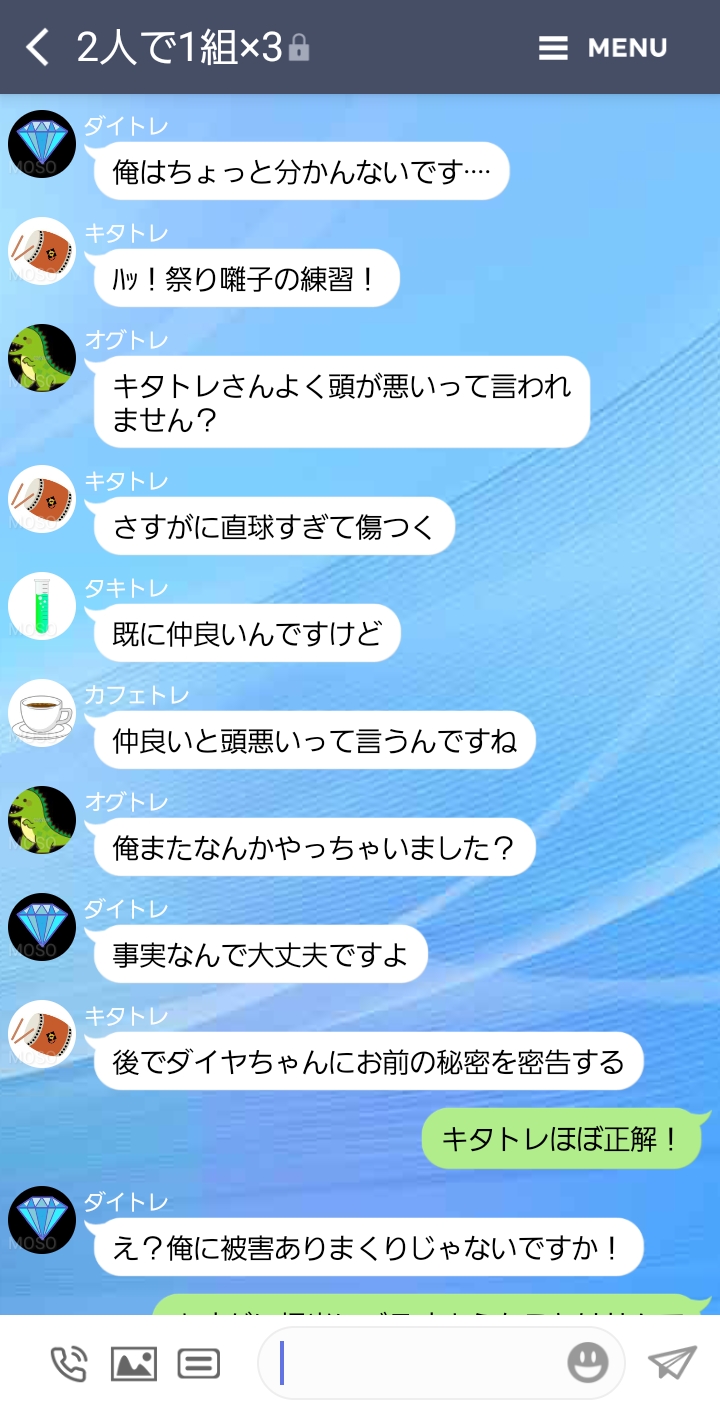
Task: Open the image attachment icon
Action: pos(133,1363)
